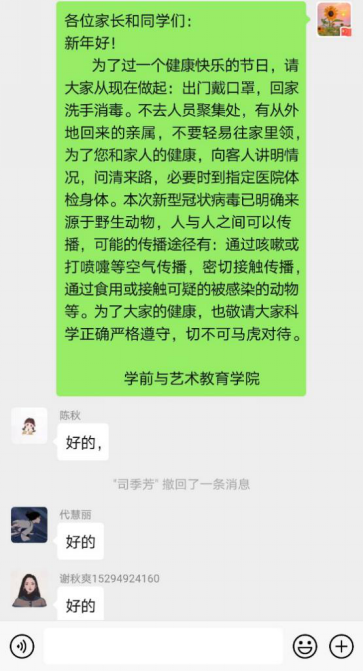Open 陈秋's profile avatar
Screen dimensions: 364x671
[x=29, y=426]
